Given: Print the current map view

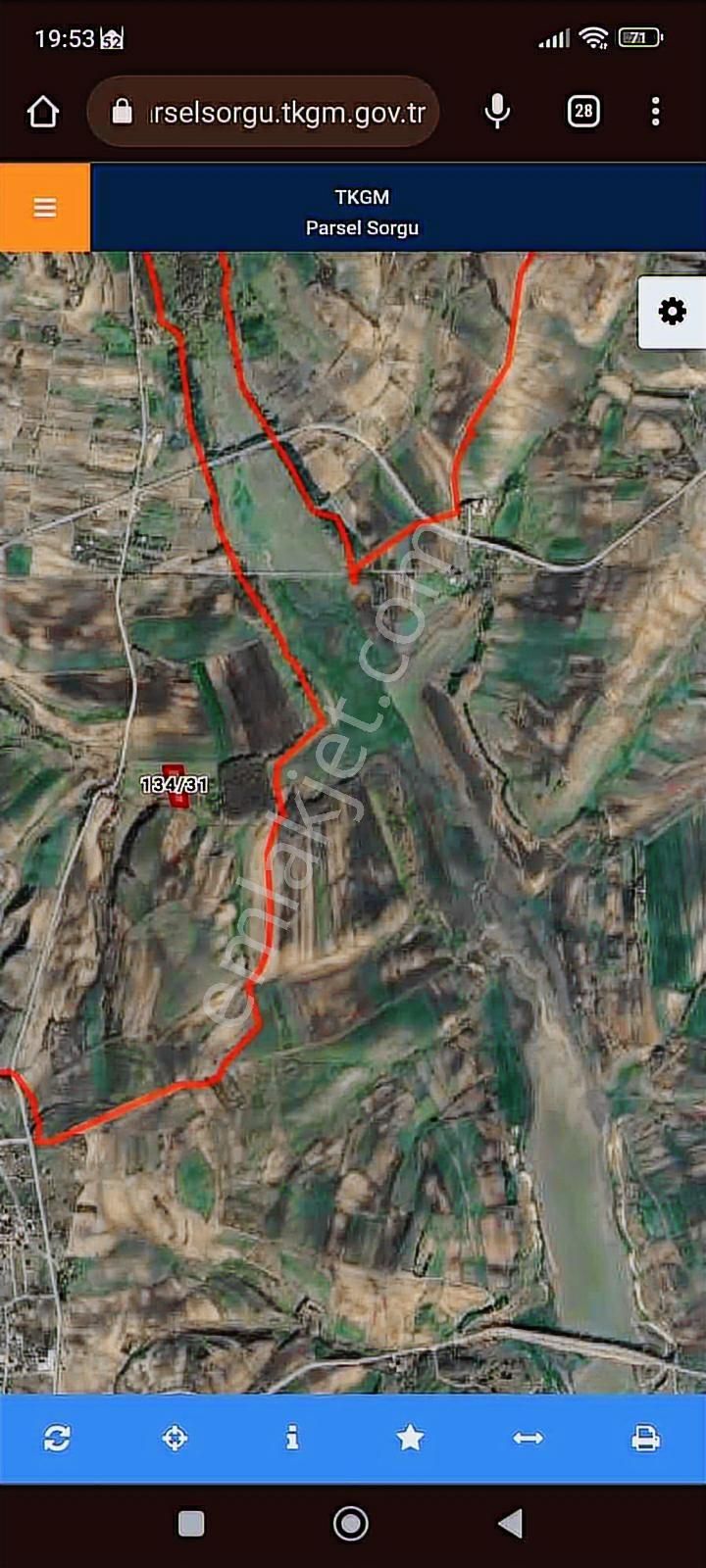Looking at the screenshot, I should click(645, 1438).
